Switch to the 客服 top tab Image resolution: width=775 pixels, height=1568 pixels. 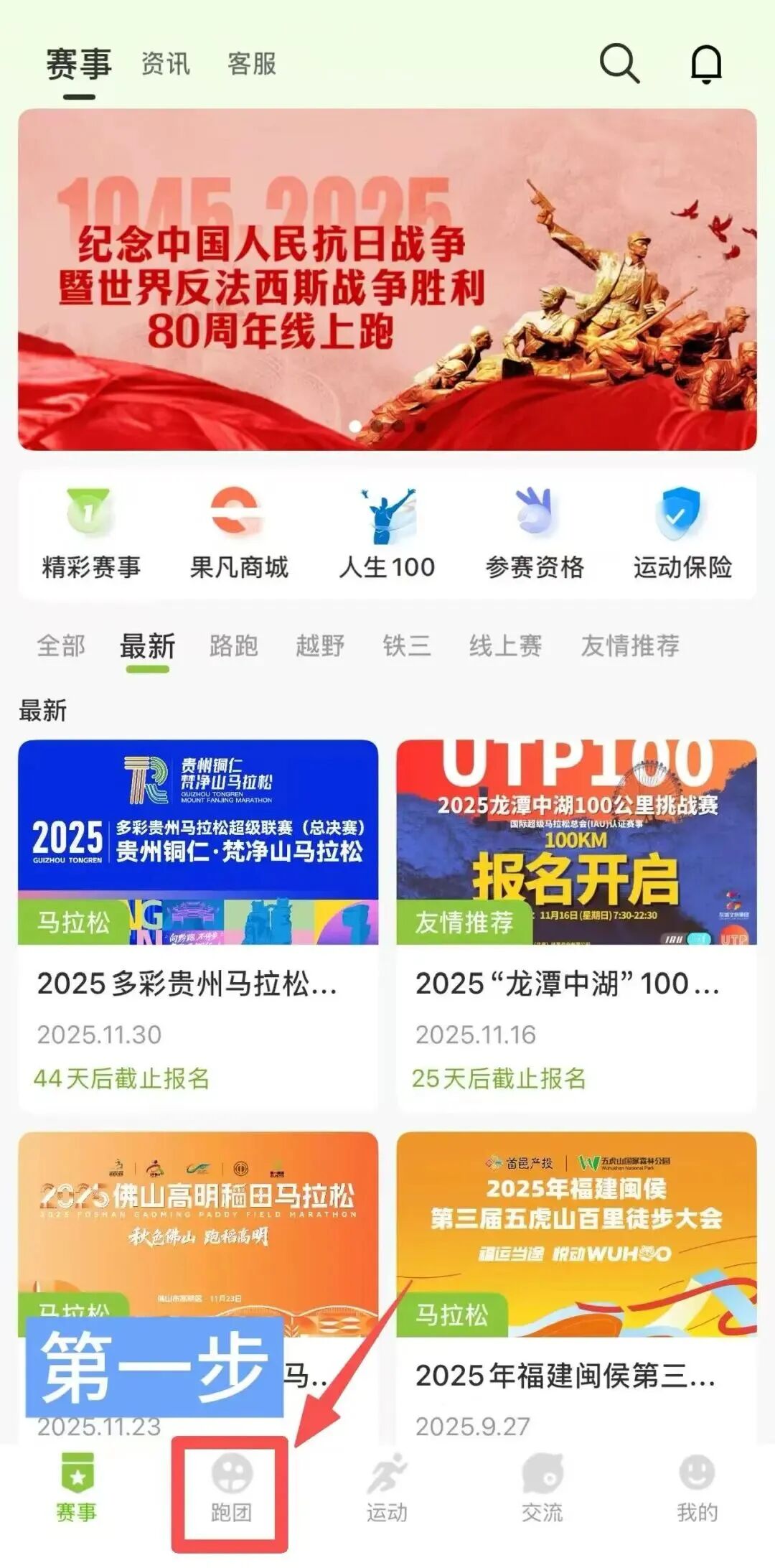point(252,64)
